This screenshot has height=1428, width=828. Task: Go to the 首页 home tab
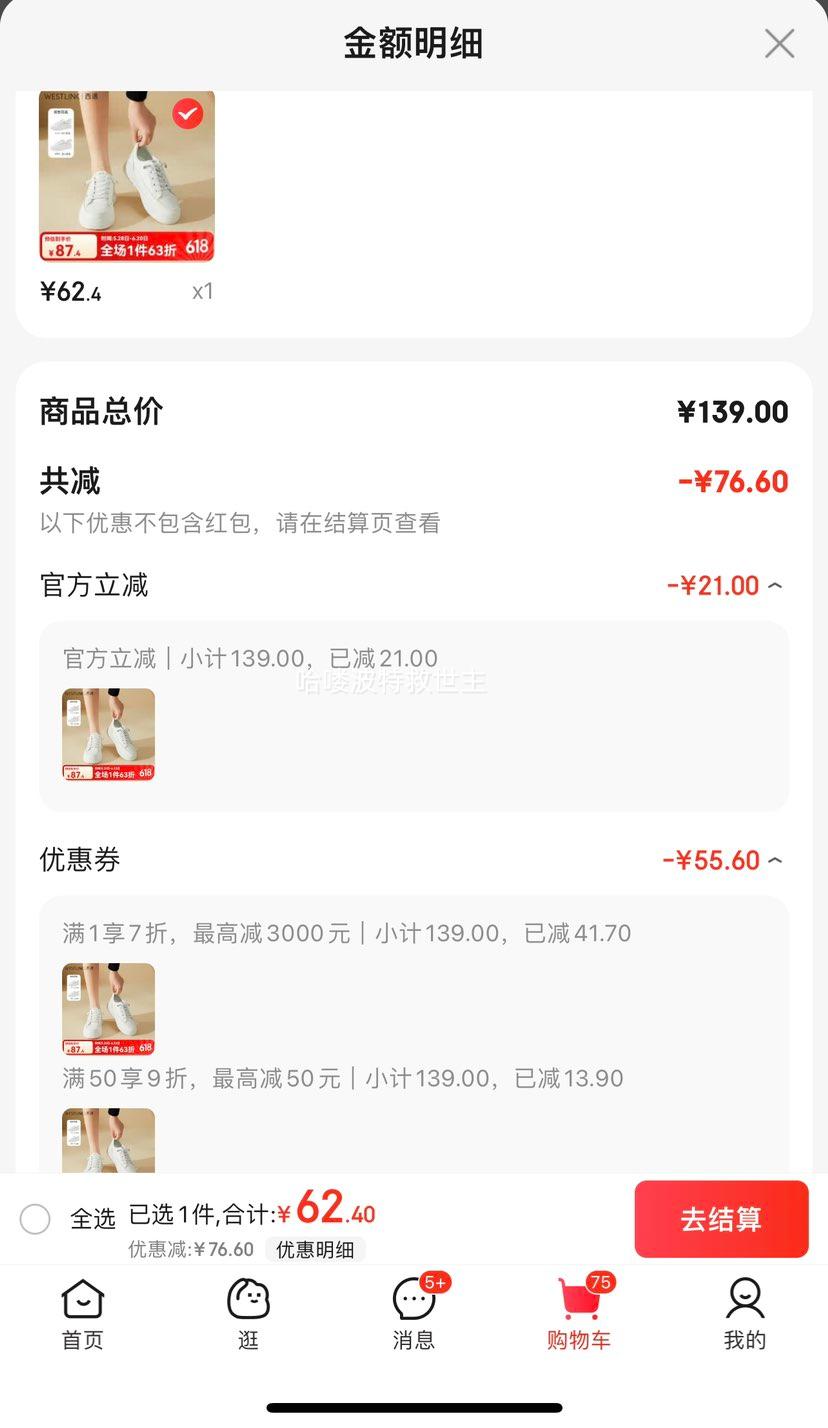coord(83,1314)
